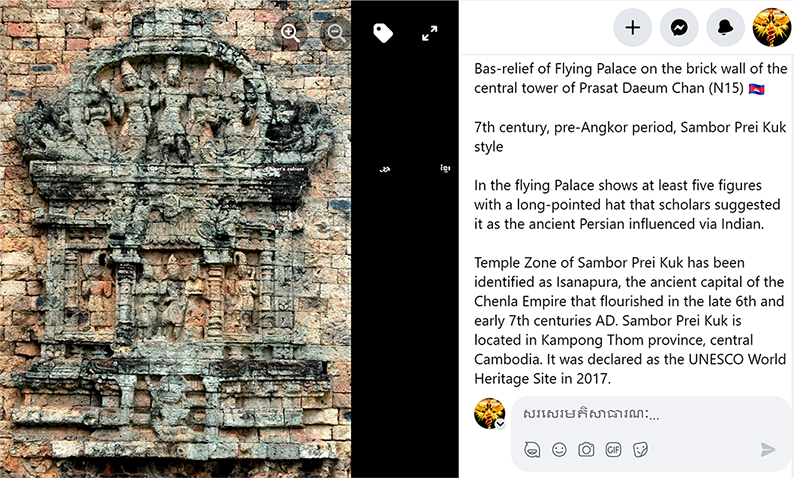Open account profile menu
The image size is (794, 478).
[x=771, y=28]
